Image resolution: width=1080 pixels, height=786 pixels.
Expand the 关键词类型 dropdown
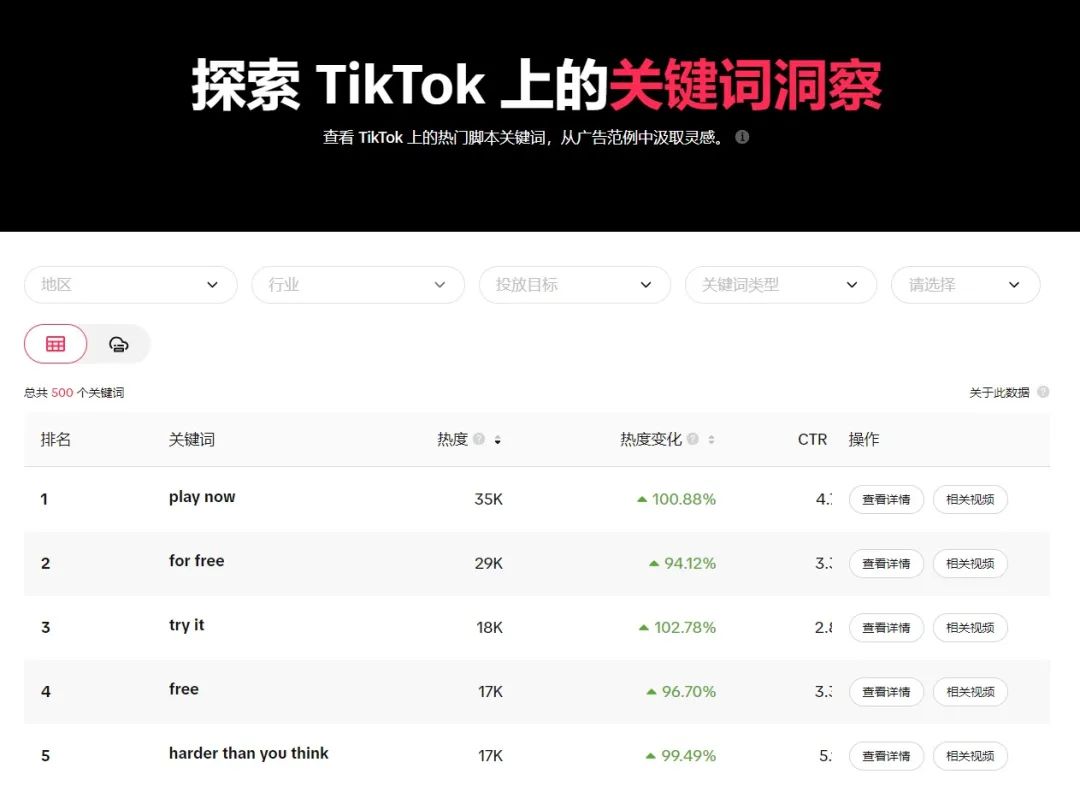(780, 285)
